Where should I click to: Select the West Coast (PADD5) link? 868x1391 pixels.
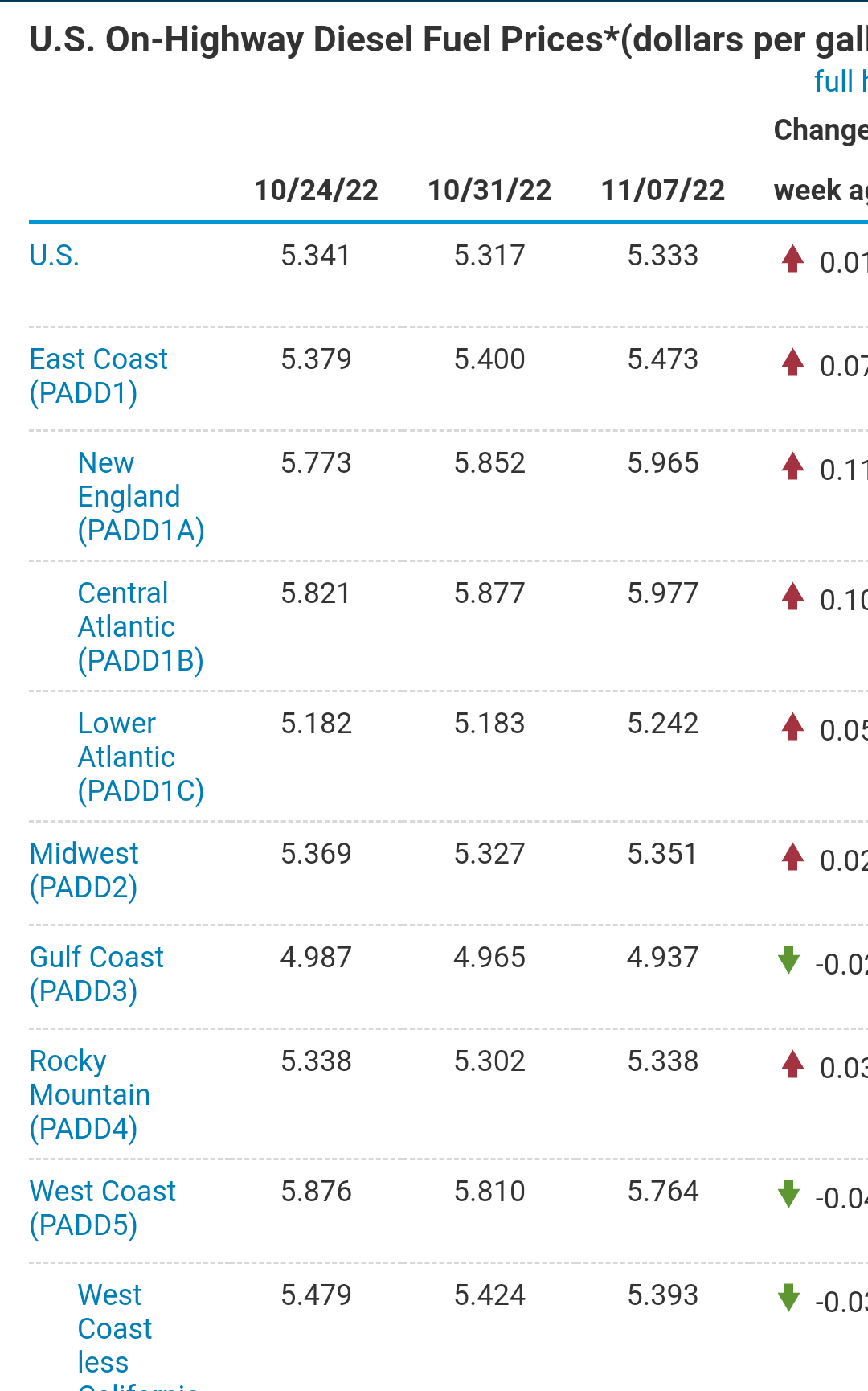(x=102, y=1208)
